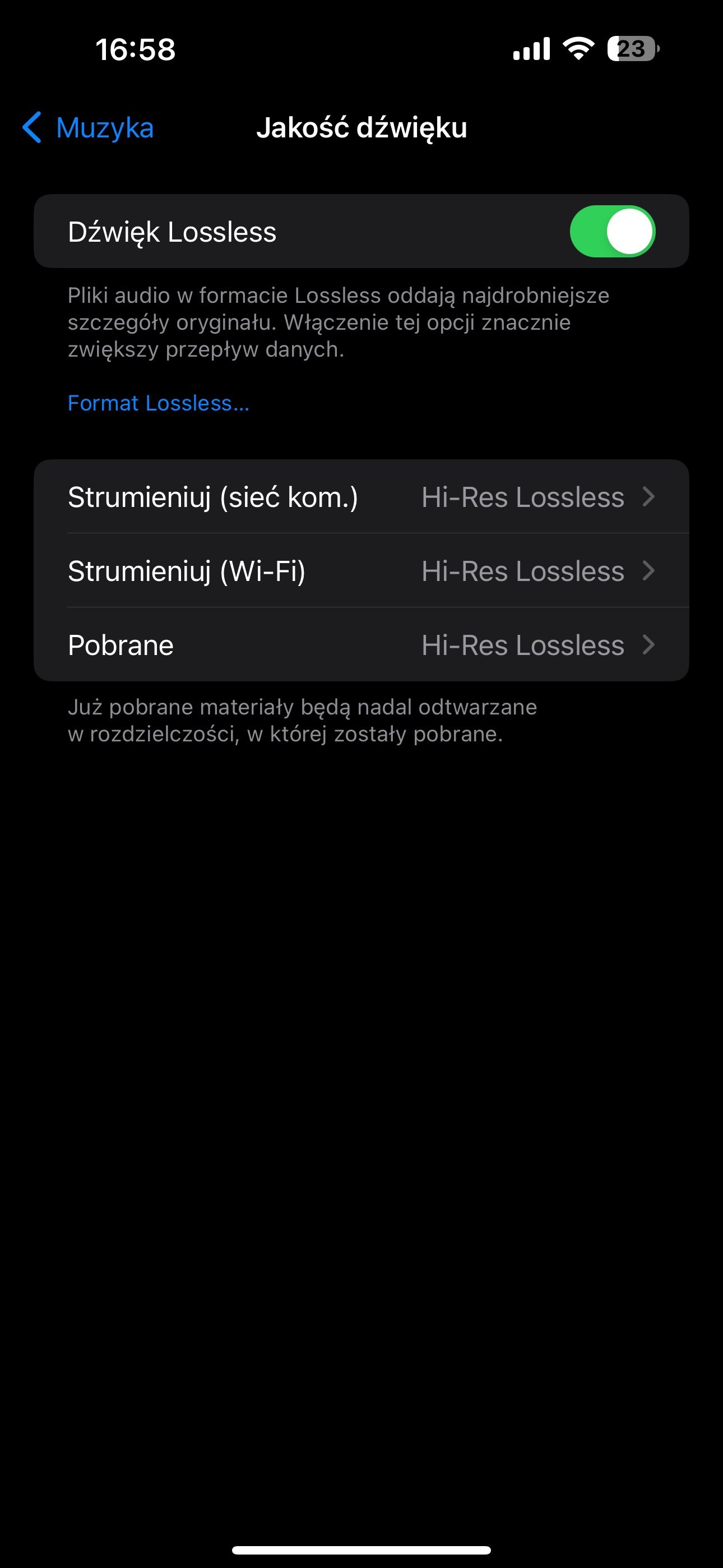Go back to Muzyka settings
The height and width of the screenshot is (1568, 723).
click(x=88, y=128)
